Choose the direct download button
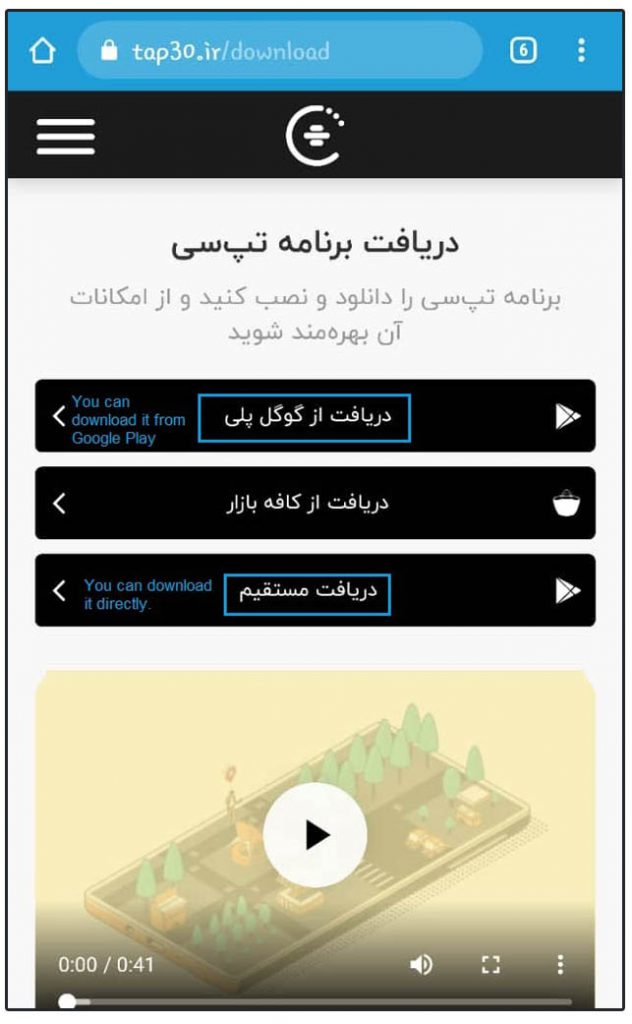This screenshot has width=632, height=1024. (x=315, y=590)
